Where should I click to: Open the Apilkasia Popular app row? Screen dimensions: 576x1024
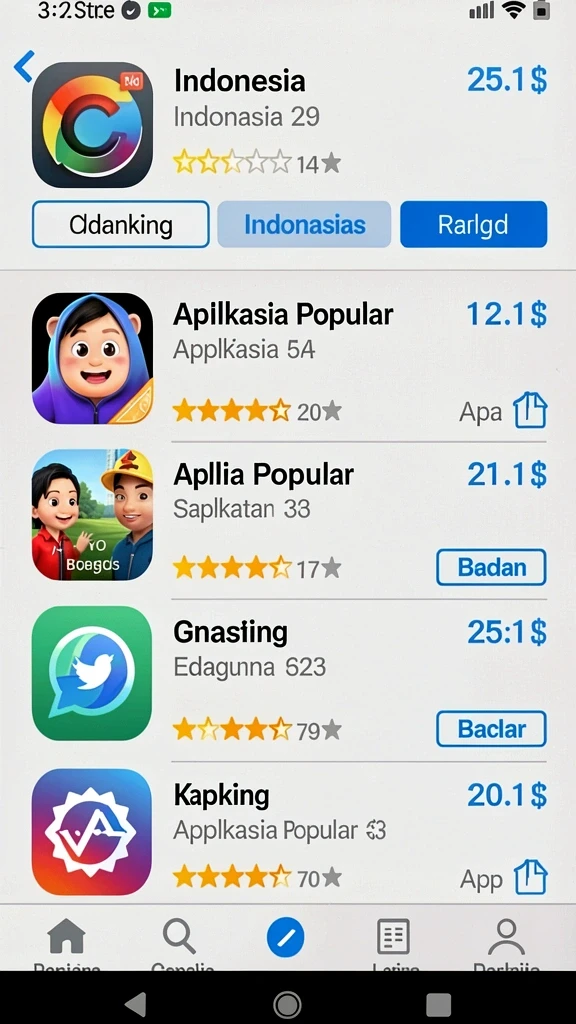(289, 359)
